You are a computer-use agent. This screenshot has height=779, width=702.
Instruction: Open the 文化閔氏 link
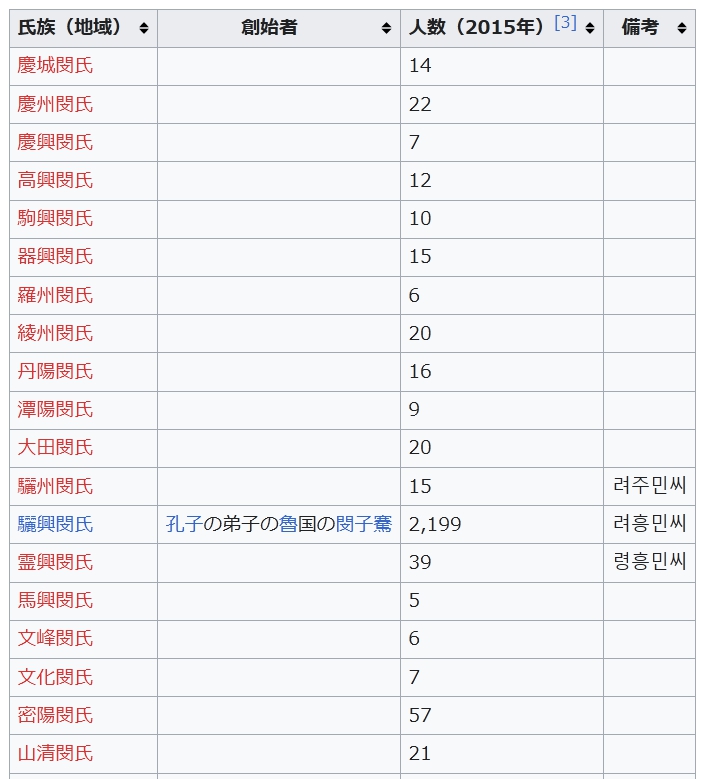point(55,677)
